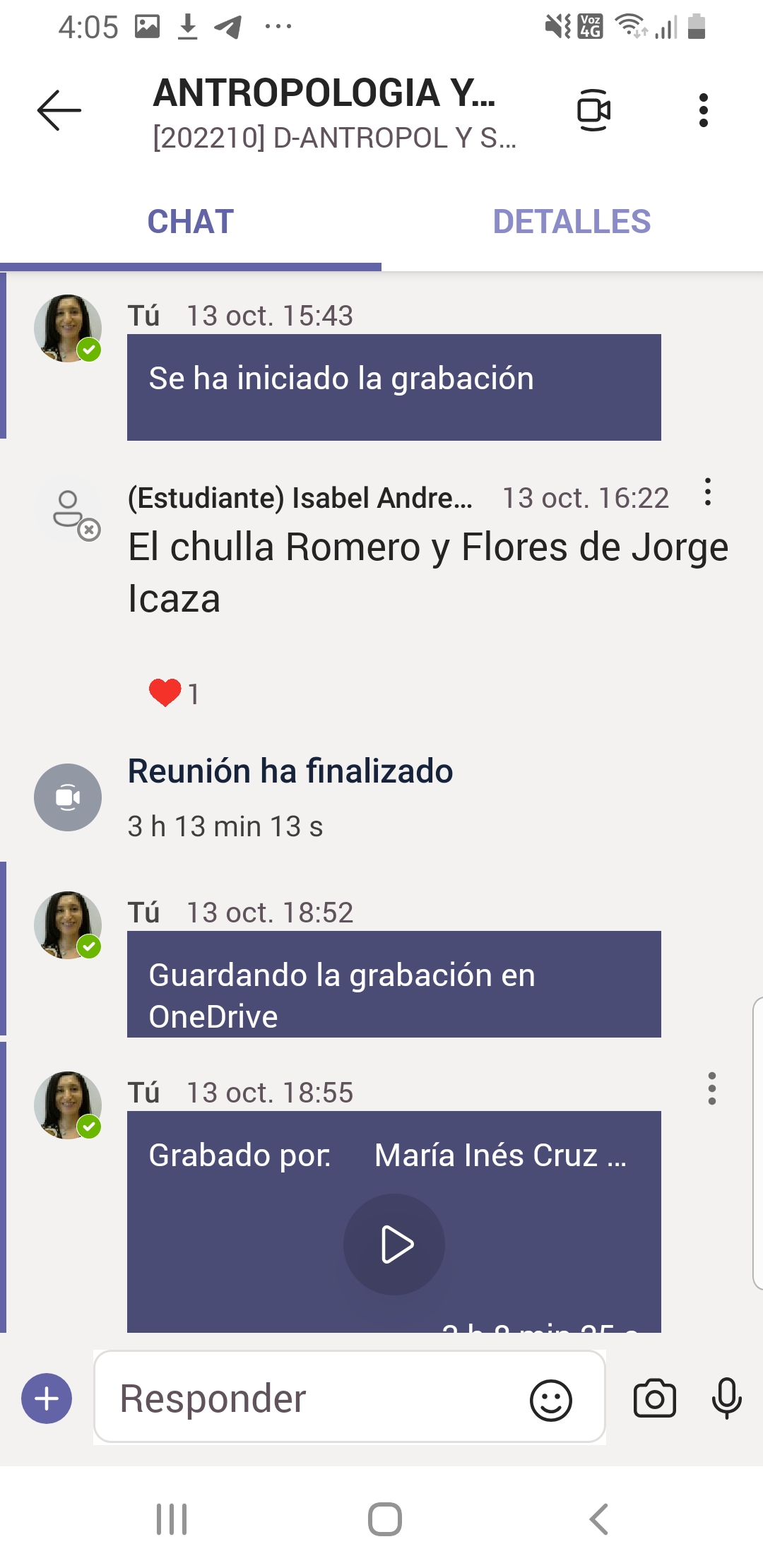
Task: Select the CHAT tab
Action: pos(191,222)
